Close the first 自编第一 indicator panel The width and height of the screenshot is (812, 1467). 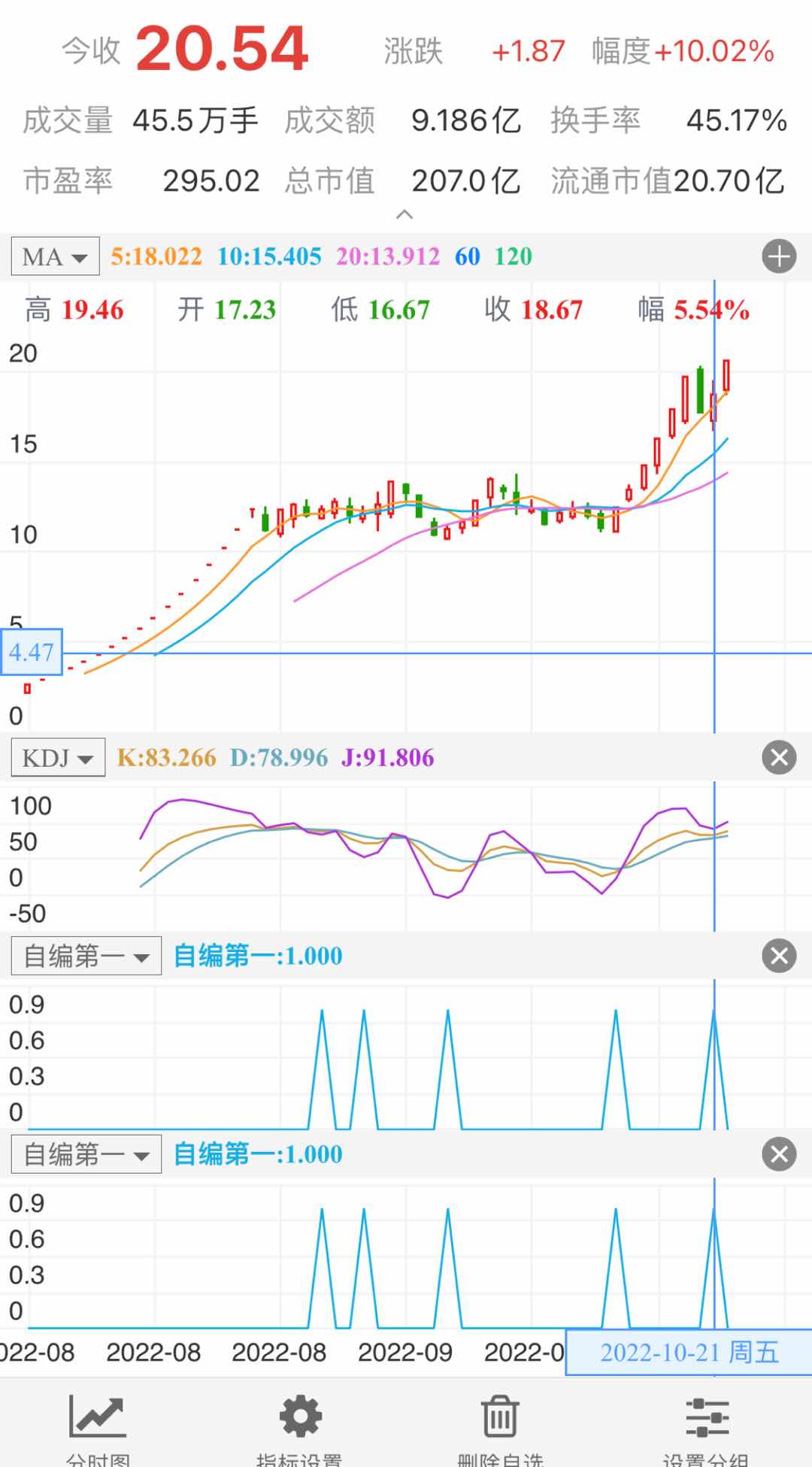pos(779,956)
